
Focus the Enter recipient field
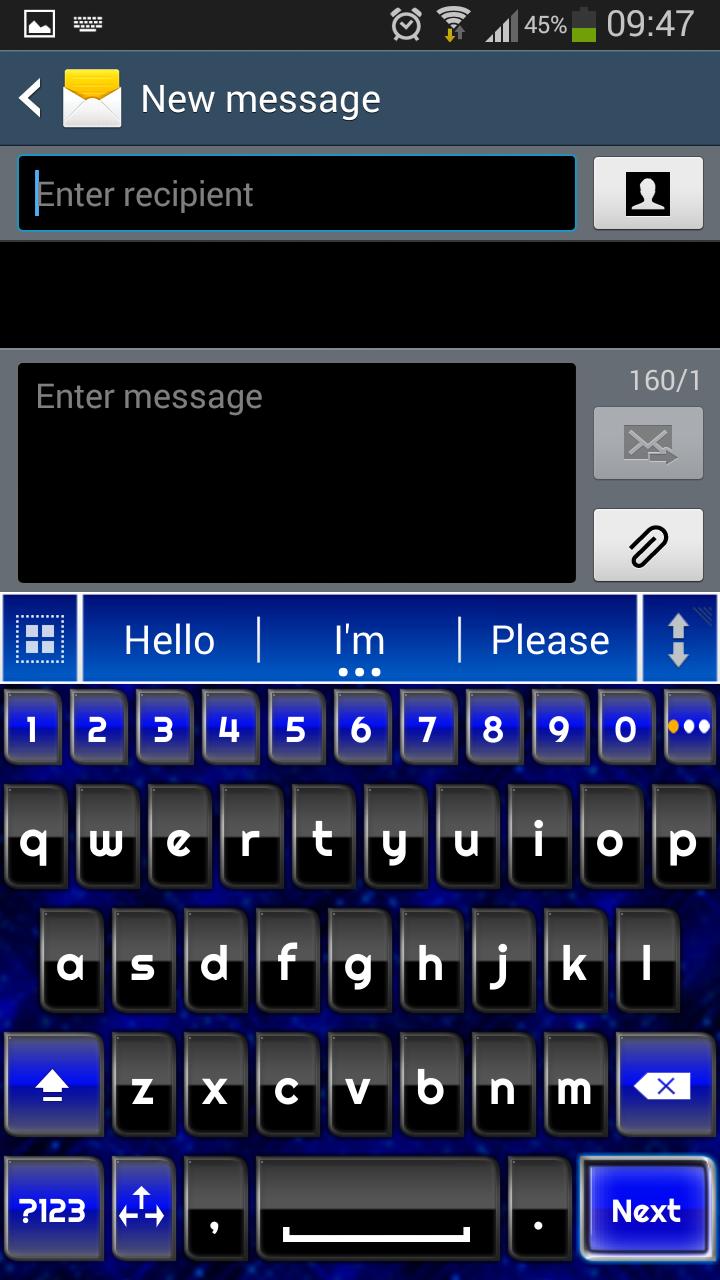coord(297,194)
